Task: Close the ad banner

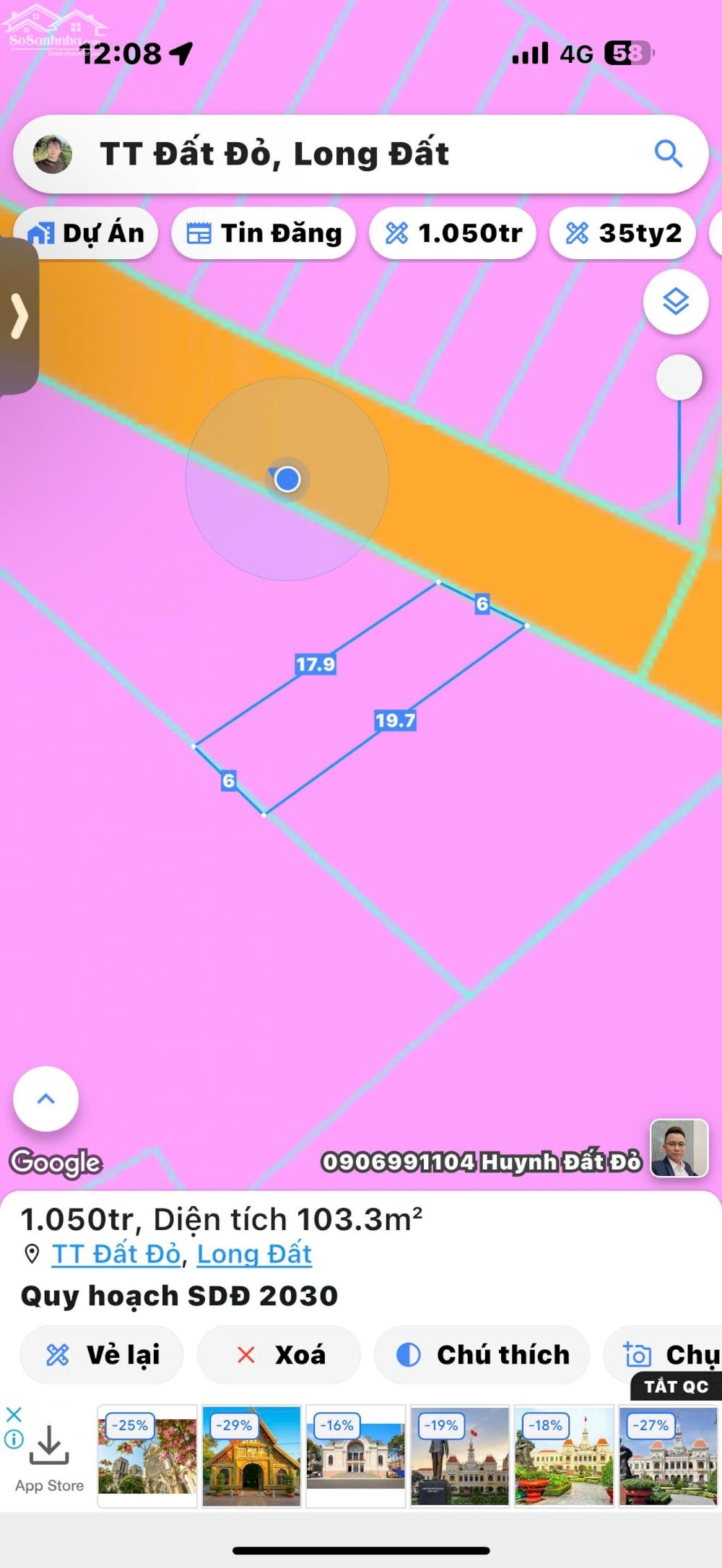Action: 14,1414
